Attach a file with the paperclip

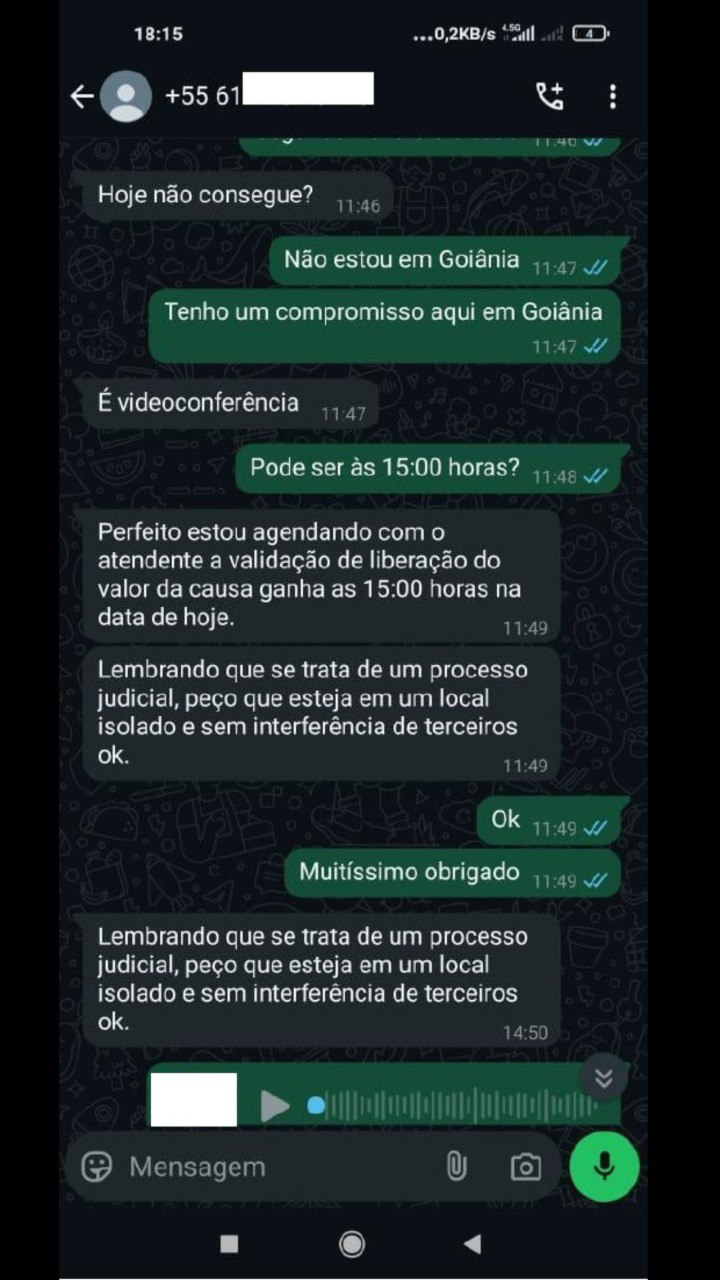456,1166
